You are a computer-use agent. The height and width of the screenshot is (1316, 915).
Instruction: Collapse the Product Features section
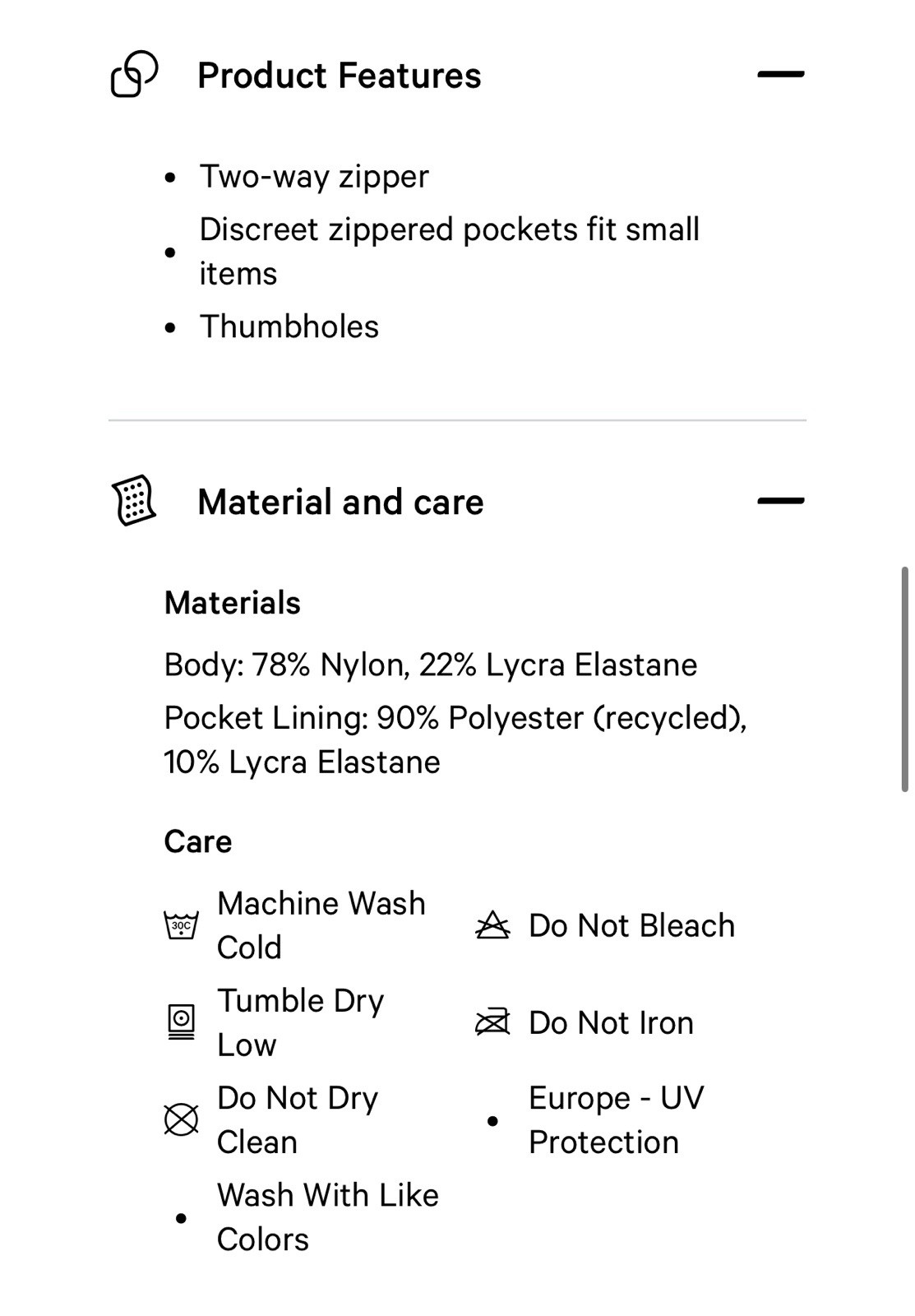[x=780, y=75]
